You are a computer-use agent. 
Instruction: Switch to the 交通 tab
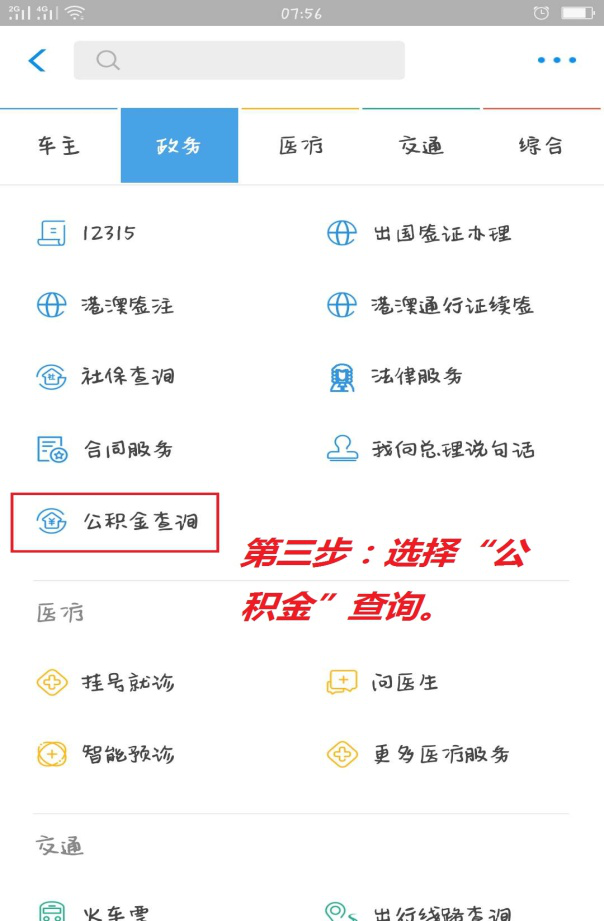point(420,146)
